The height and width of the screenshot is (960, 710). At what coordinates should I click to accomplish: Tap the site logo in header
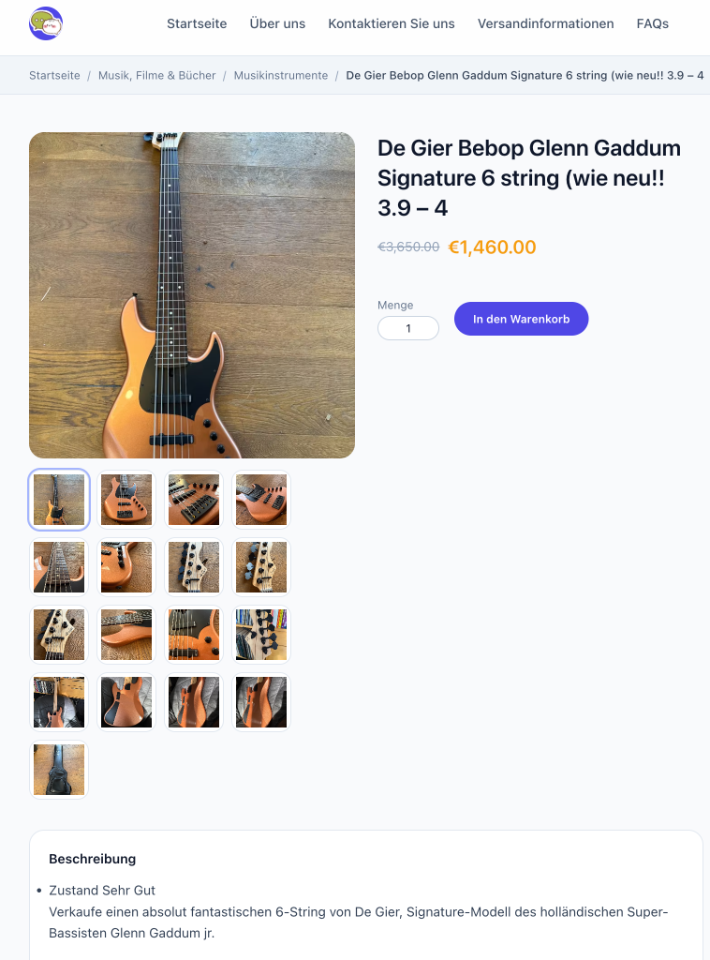pos(46,23)
